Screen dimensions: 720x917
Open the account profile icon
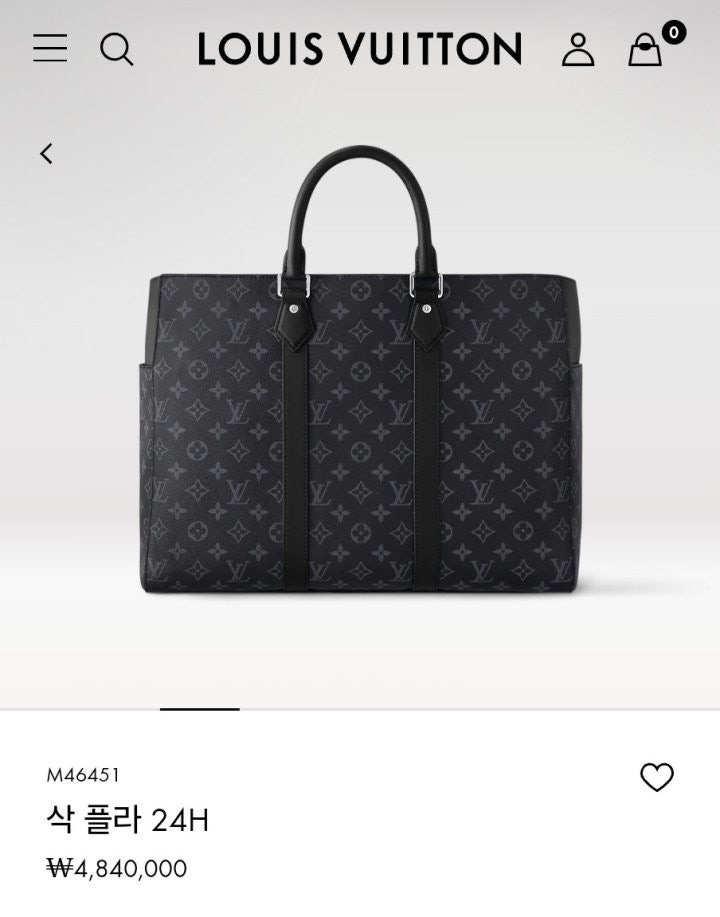tap(578, 48)
